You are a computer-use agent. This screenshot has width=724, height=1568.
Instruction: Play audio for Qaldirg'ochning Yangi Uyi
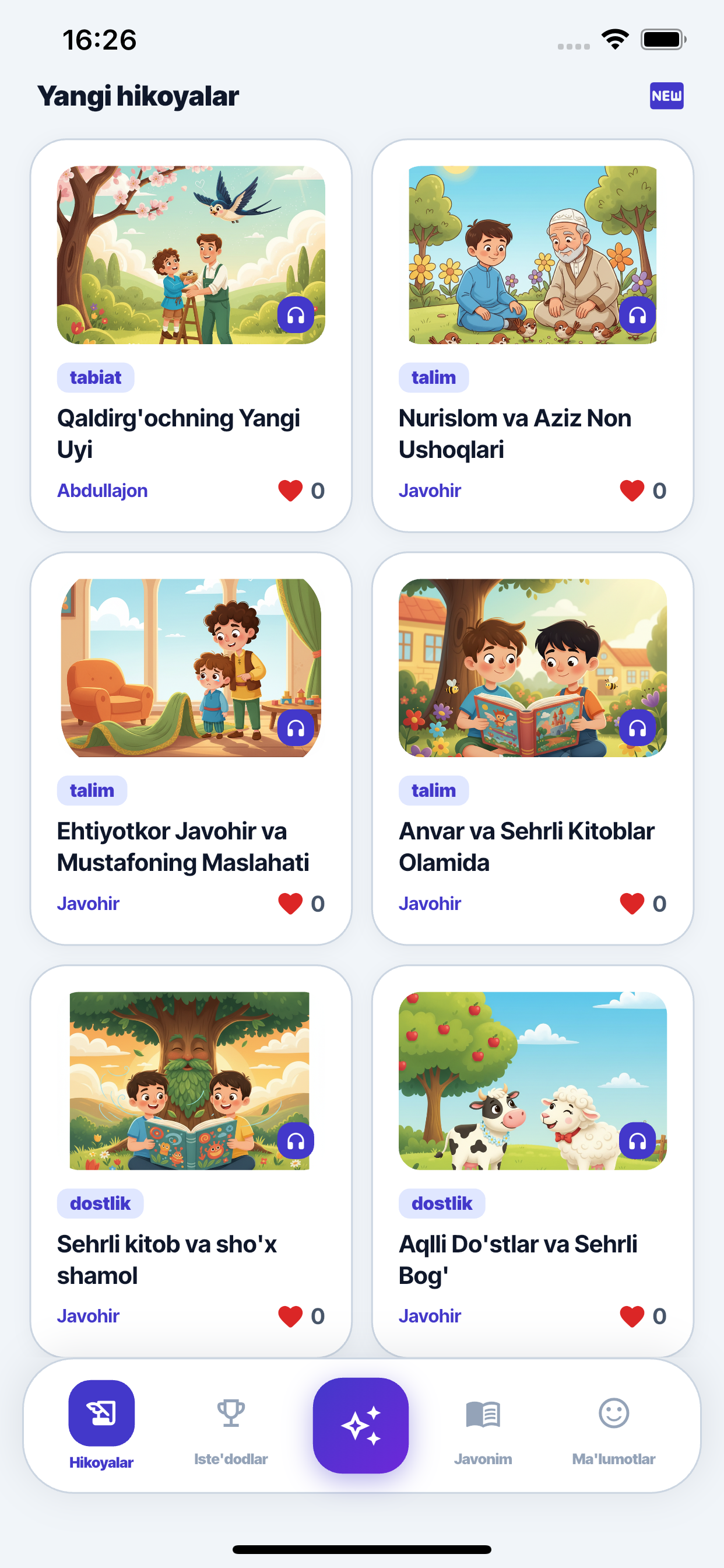pyautogui.click(x=296, y=316)
